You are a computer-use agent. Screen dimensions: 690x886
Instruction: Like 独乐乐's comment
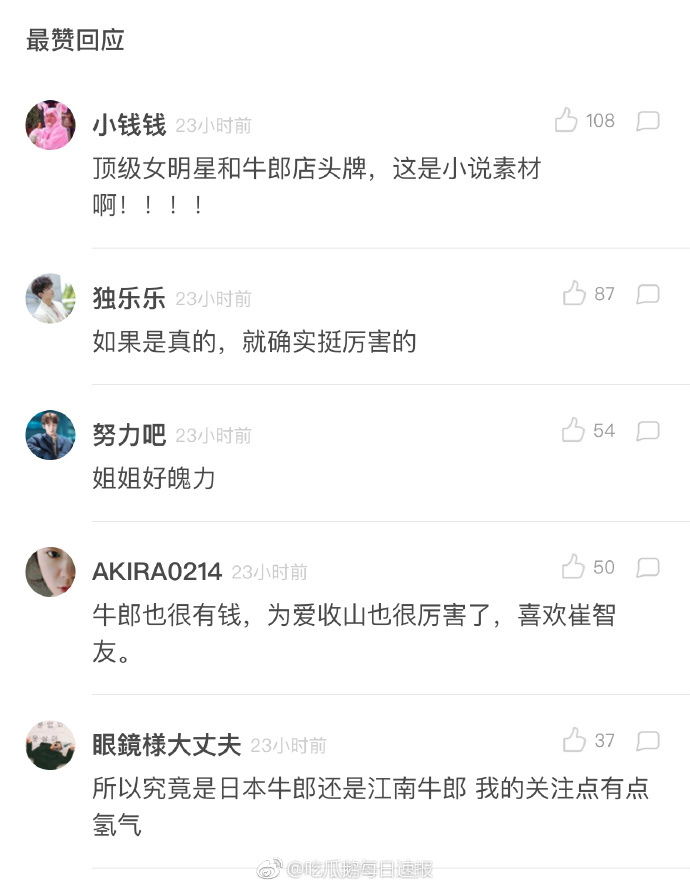[x=574, y=294]
